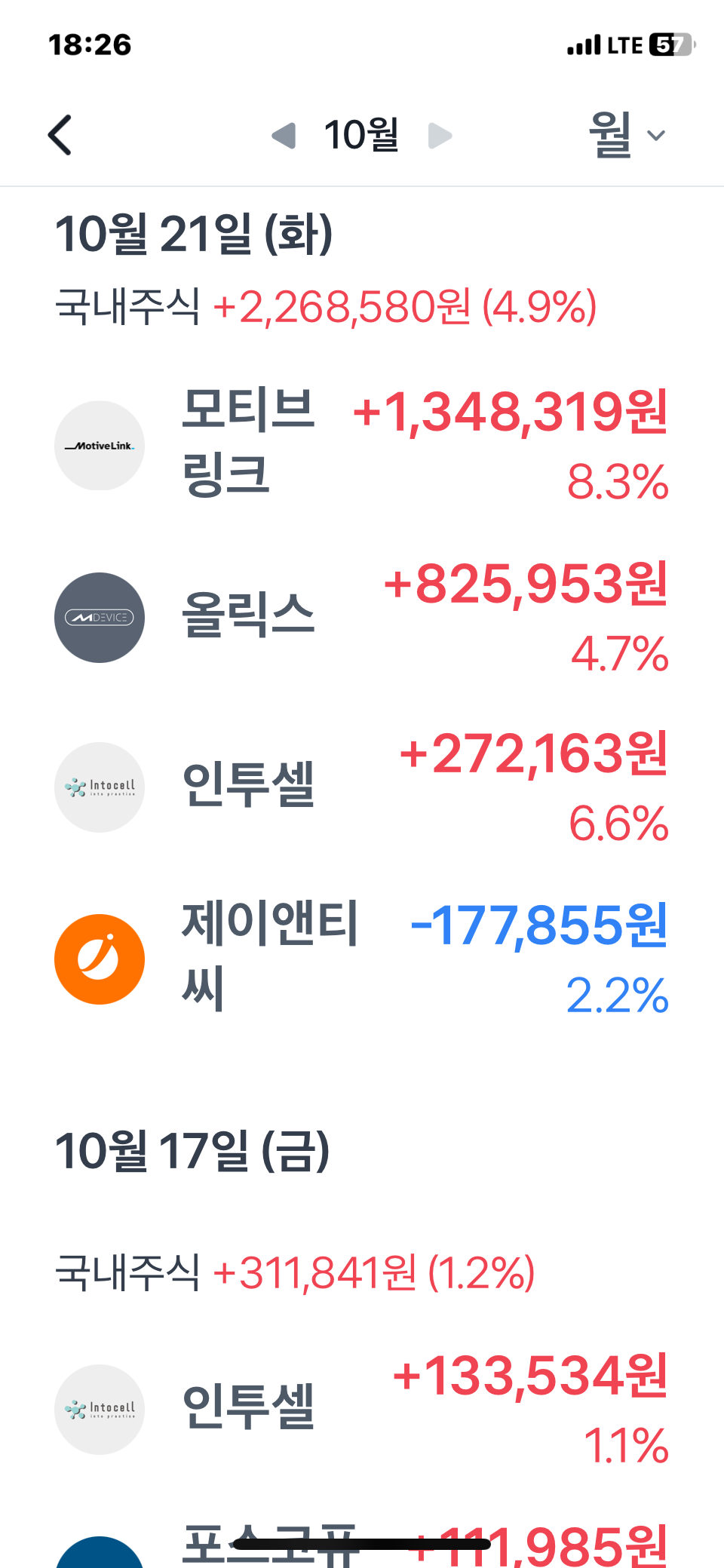Go to the previous month
This screenshot has height=1568, width=724.
[x=284, y=136]
